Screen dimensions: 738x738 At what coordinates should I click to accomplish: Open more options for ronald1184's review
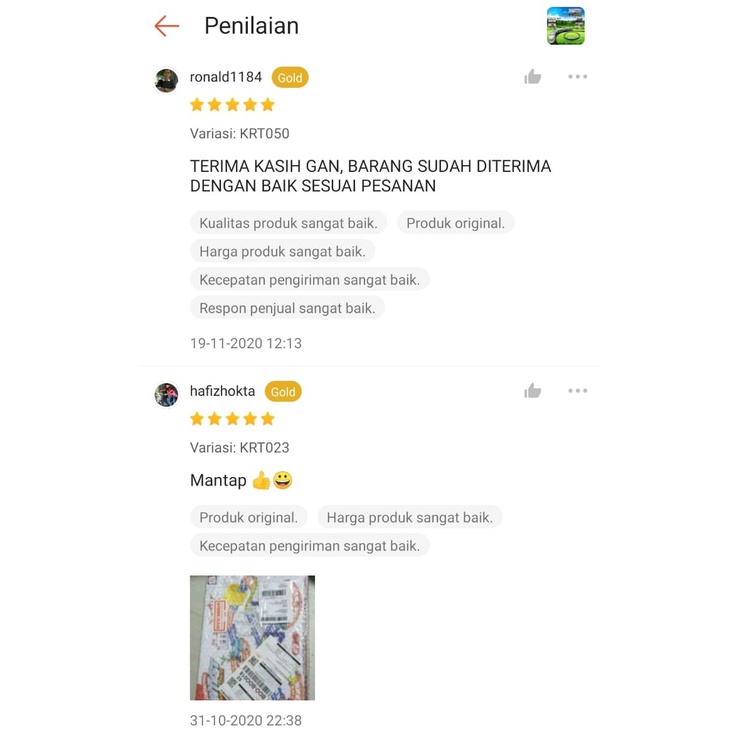tap(577, 77)
